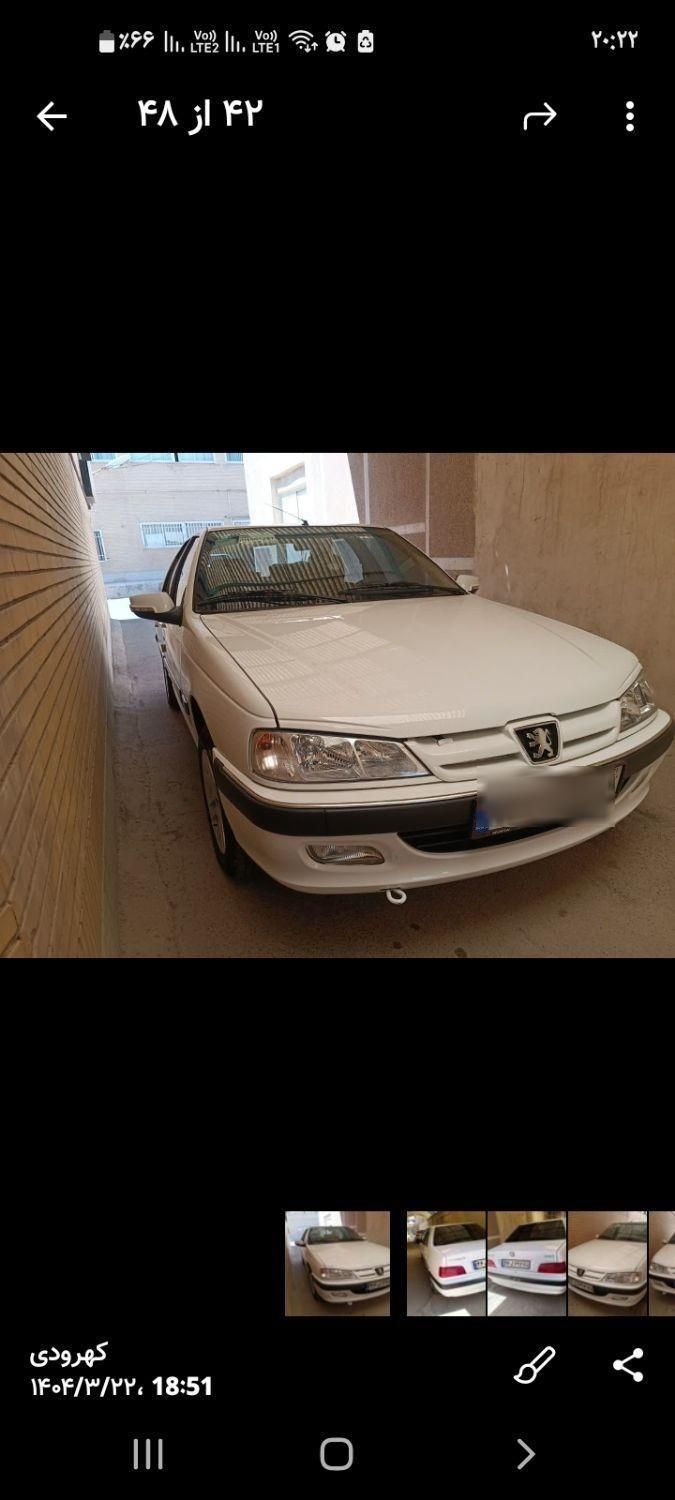The image size is (675, 1500).
Task: Open the thumbnail showing the car's rear view
Action: tap(446, 1263)
